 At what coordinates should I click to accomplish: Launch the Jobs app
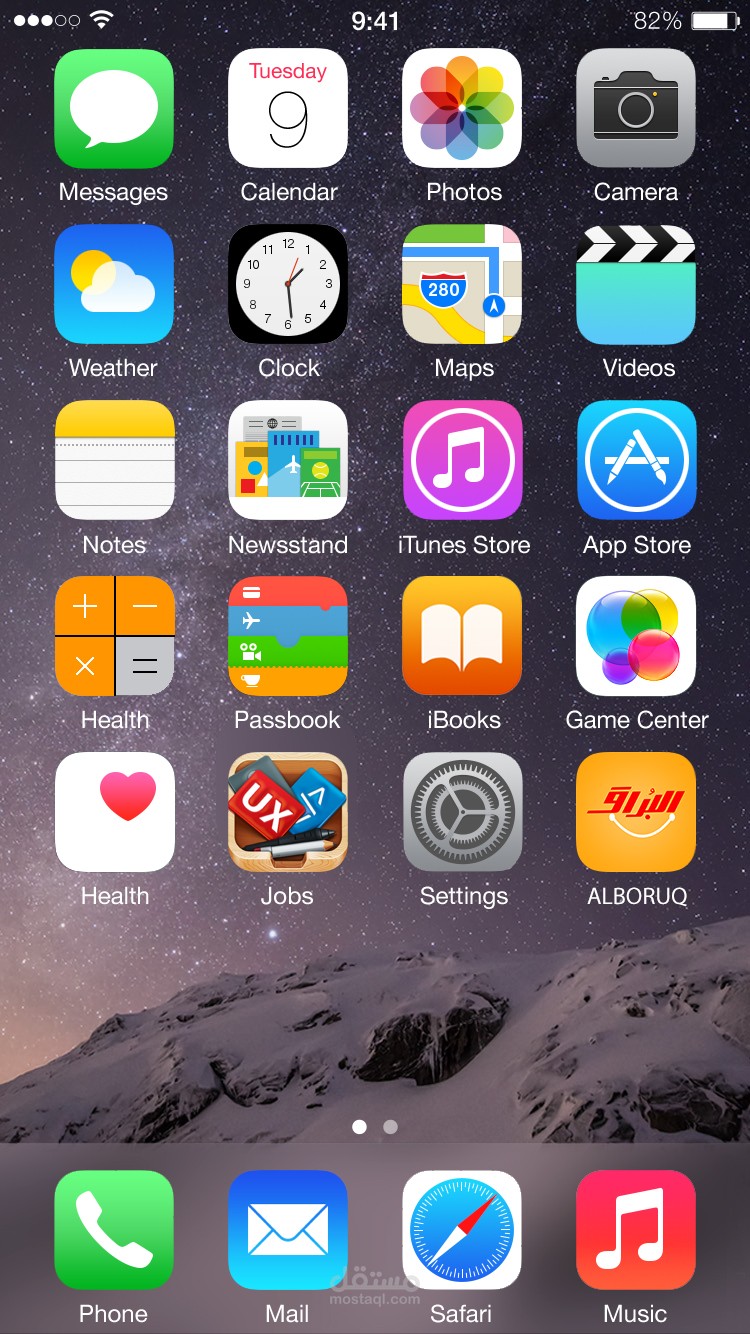288,813
